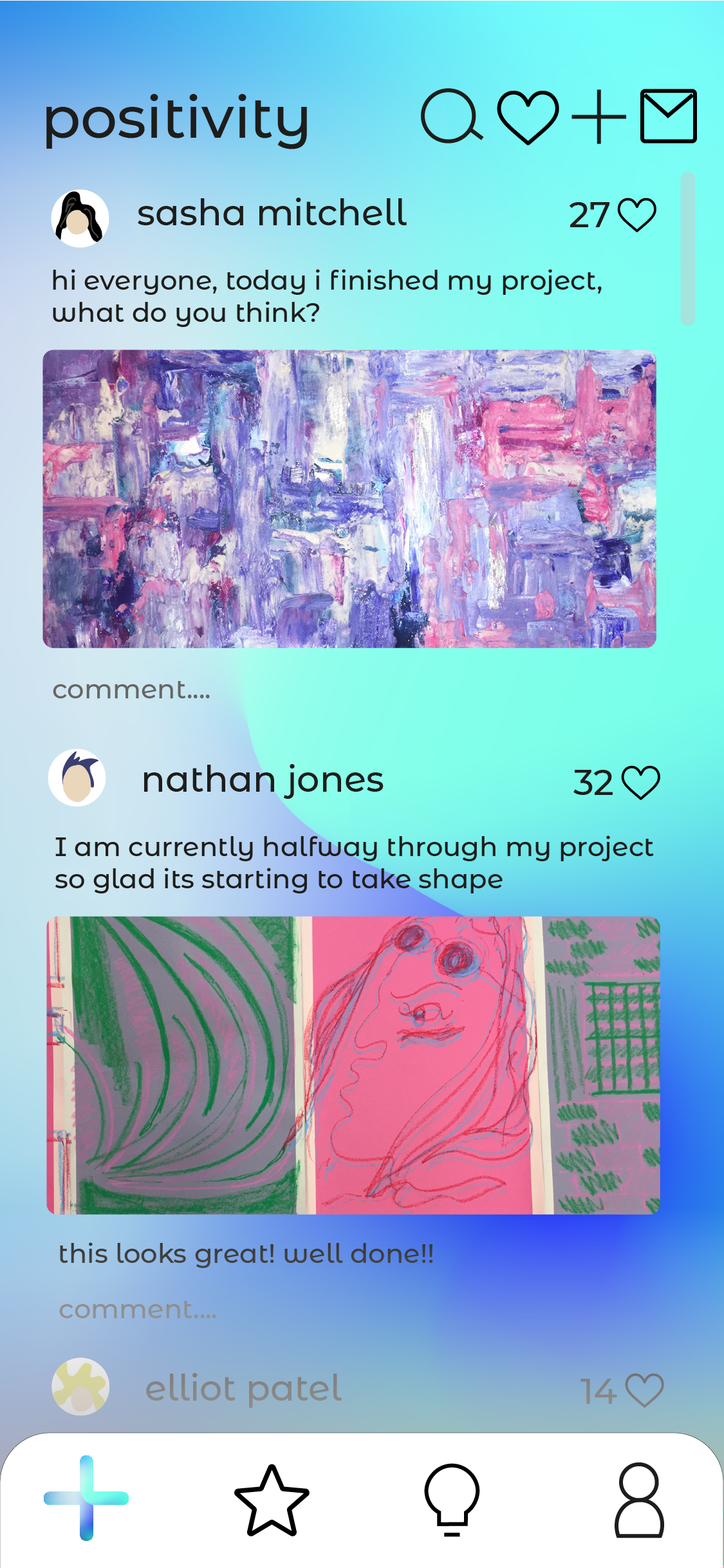The width and height of the screenshot is (724, 1568).
Task: Switch to the lightbulb tab
Action: (x=452, y=1500)
